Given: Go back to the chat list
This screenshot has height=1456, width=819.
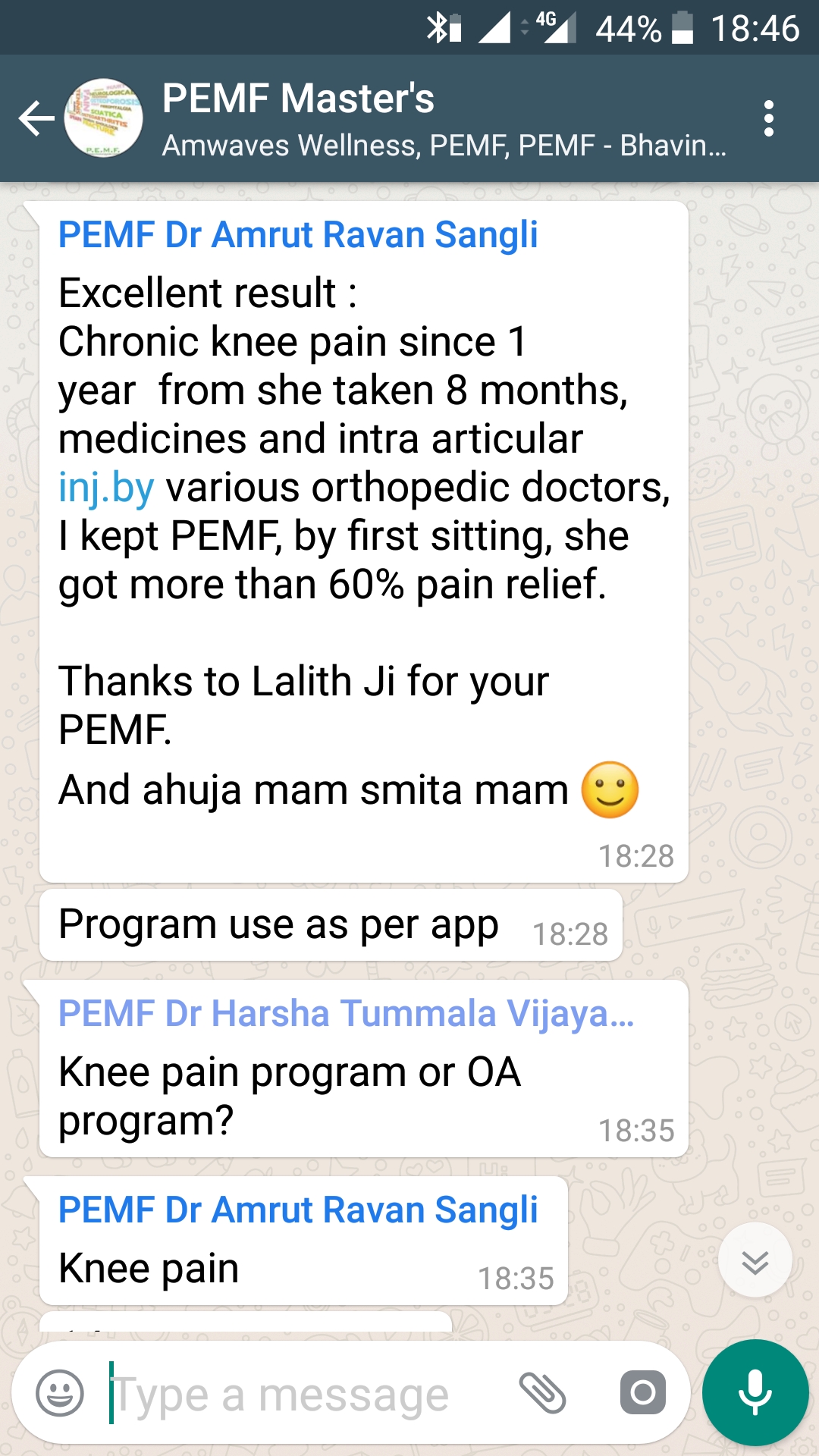Looking at the screenshot, I should (36, 119).
